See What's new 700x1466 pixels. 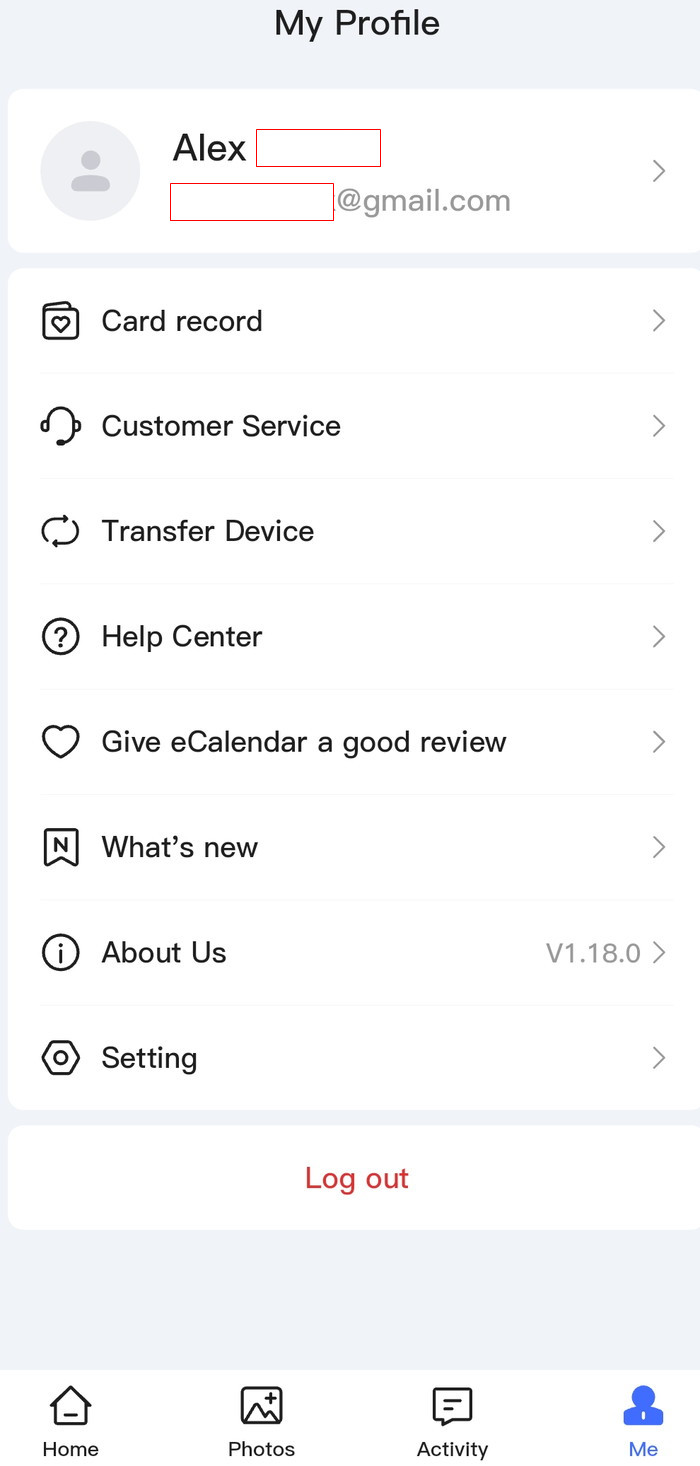[355, 848]
